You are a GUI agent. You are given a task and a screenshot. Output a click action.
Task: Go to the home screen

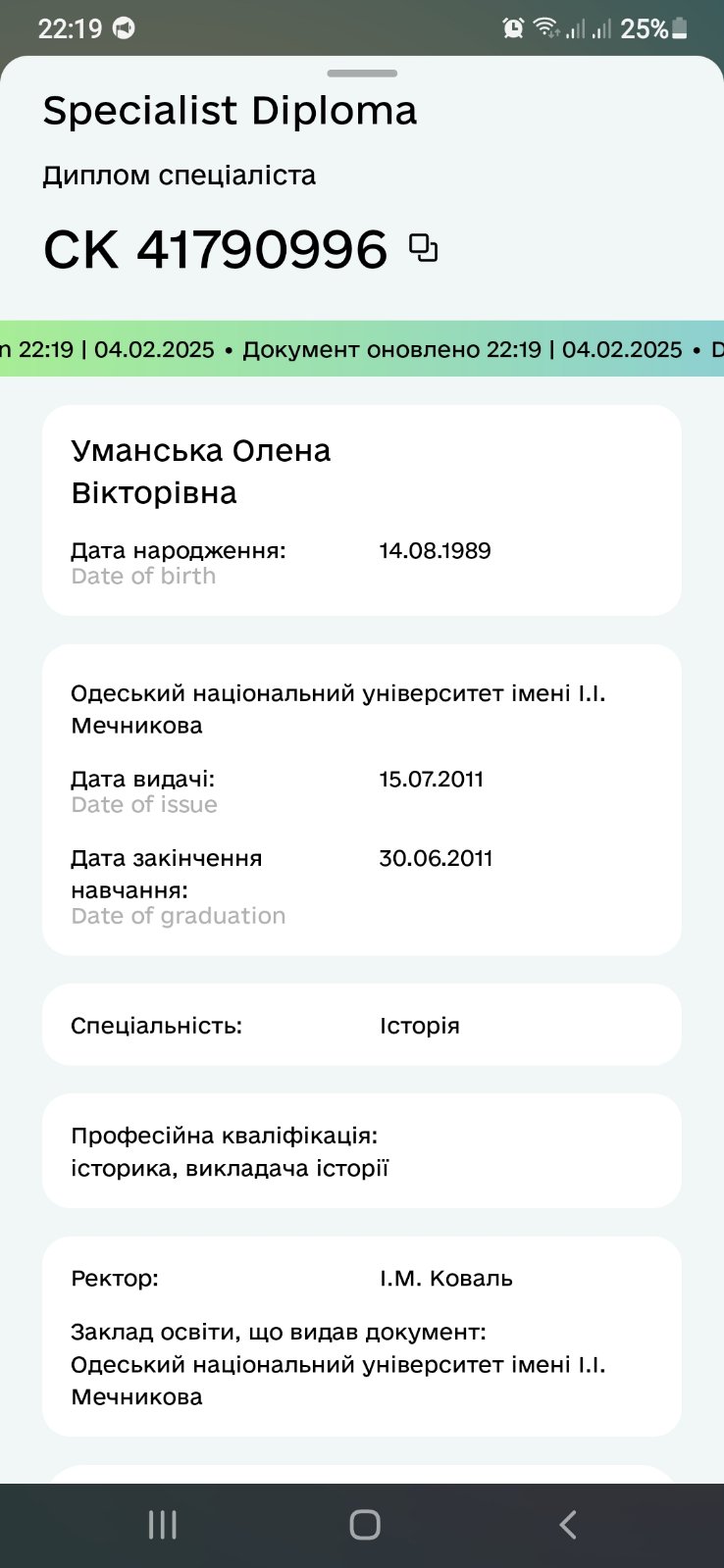point(364,1524)
